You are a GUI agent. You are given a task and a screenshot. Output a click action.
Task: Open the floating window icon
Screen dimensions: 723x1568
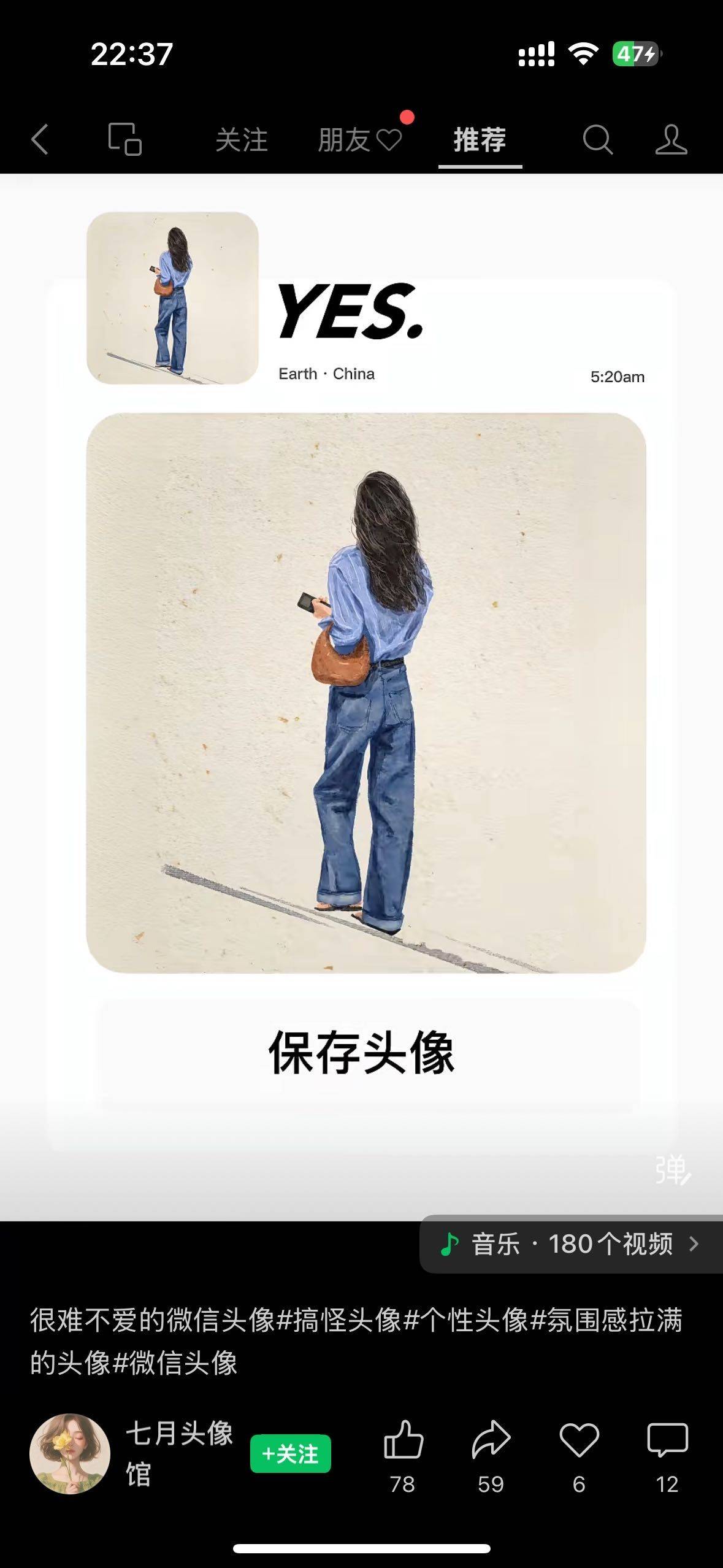[124, 139]
